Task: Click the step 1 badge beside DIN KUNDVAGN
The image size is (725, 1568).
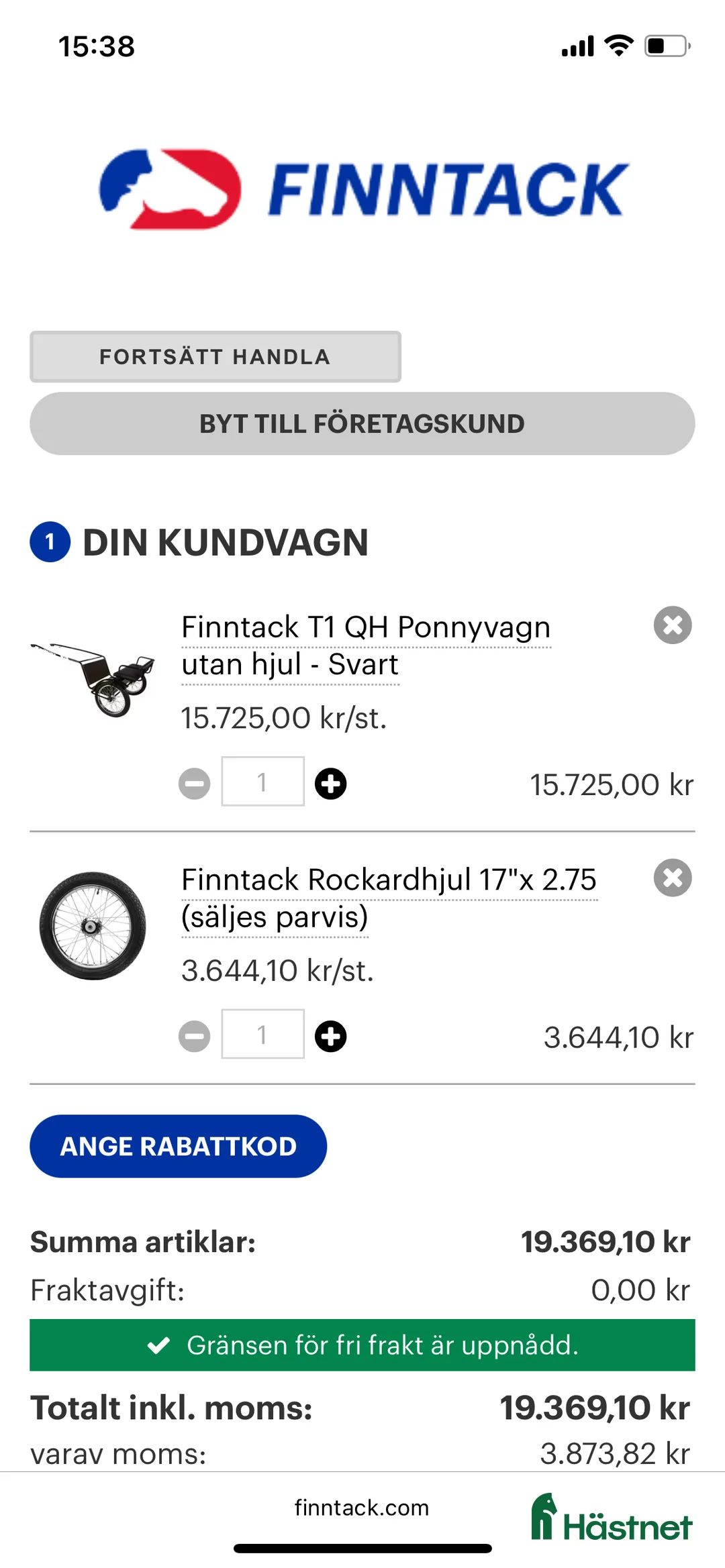Action: pos(50,543)
